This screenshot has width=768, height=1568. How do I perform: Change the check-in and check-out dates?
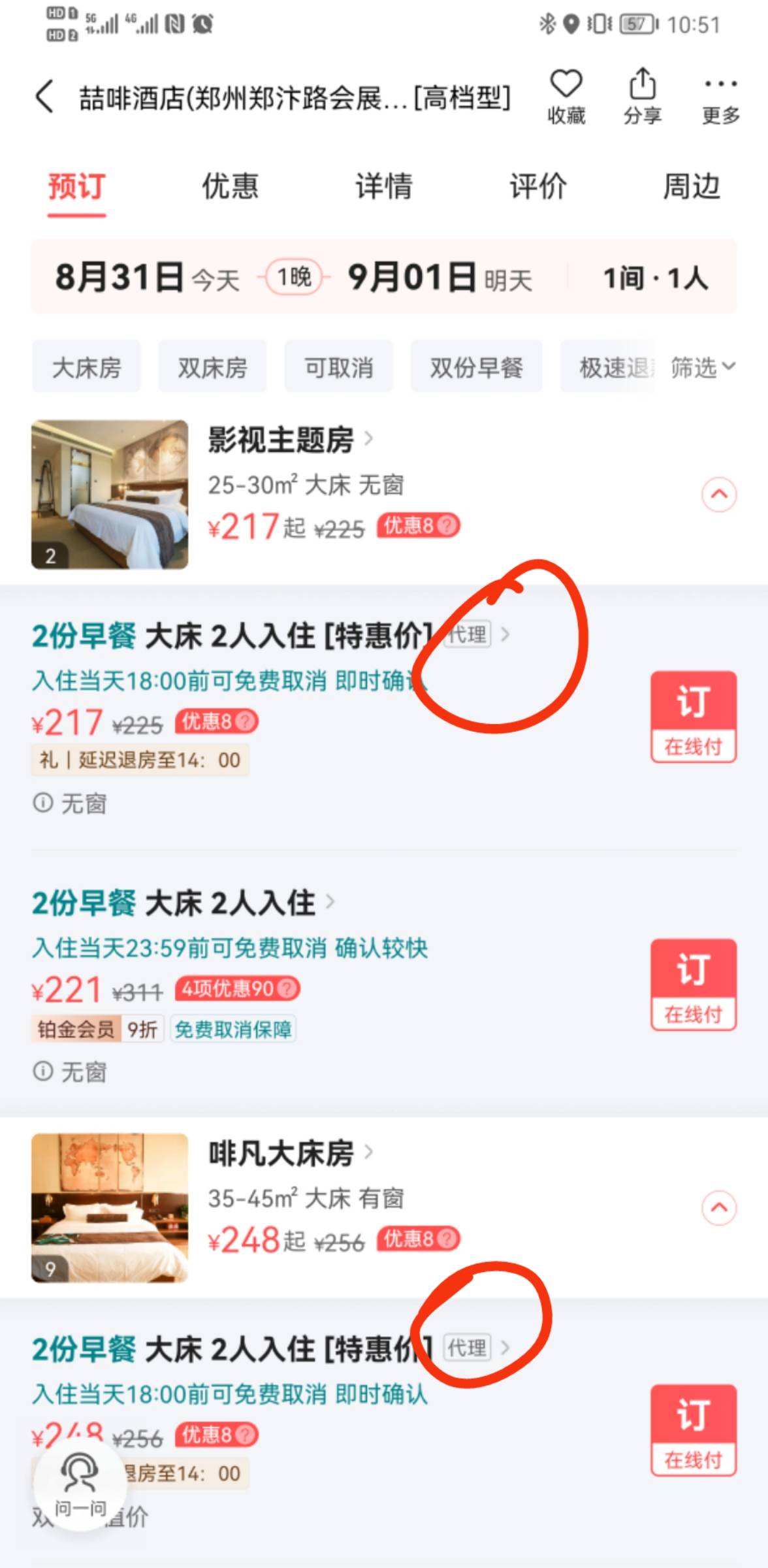click(x=294, y=277)
